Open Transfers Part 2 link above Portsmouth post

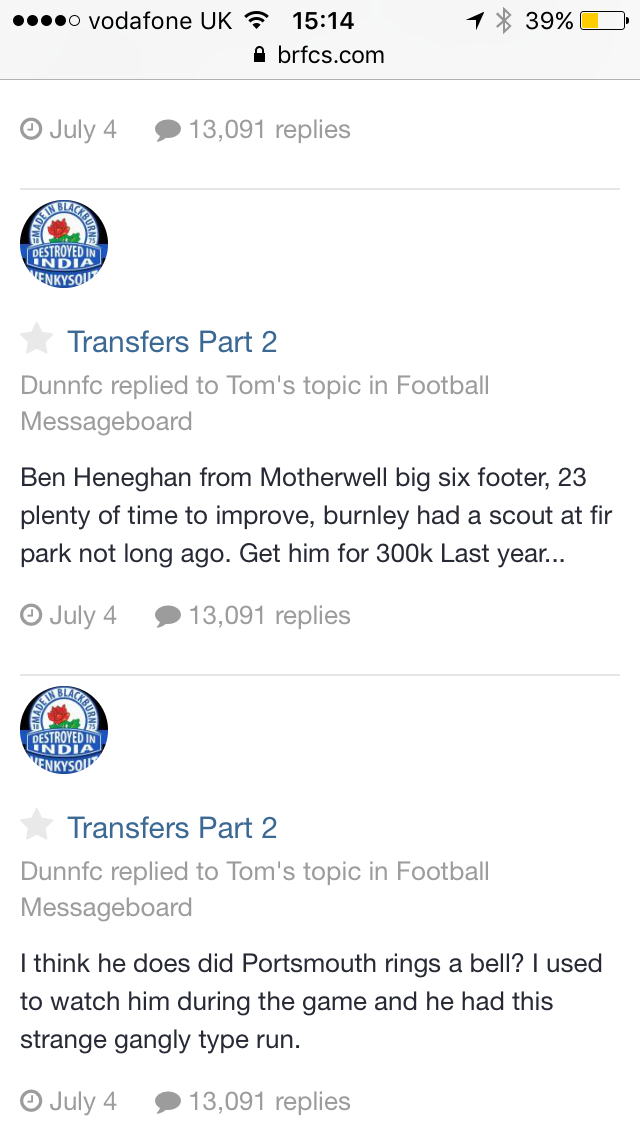[x=172, y=827]
